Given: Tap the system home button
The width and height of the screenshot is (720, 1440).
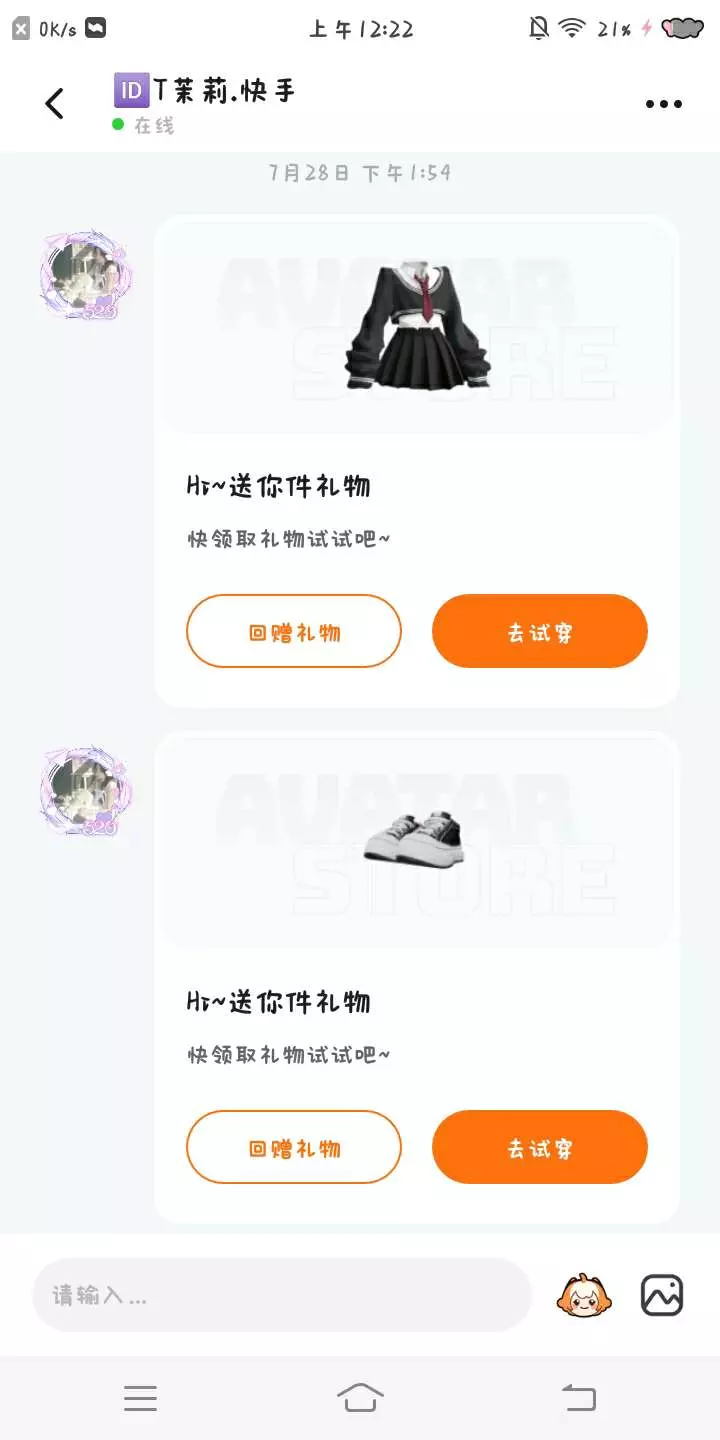Looking at the screenshot, I should tap(360, 1397).
